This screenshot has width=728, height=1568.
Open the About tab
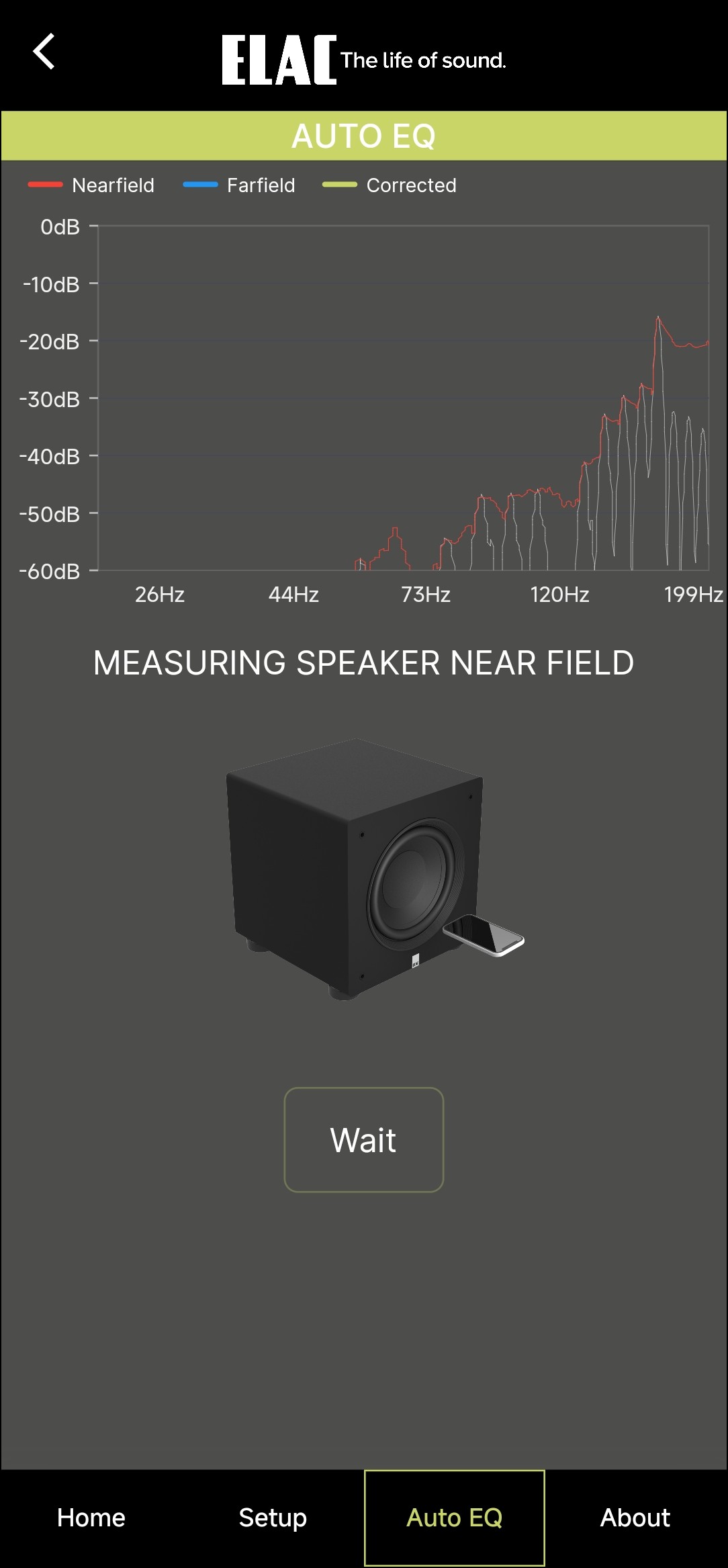coord(635,1518)
